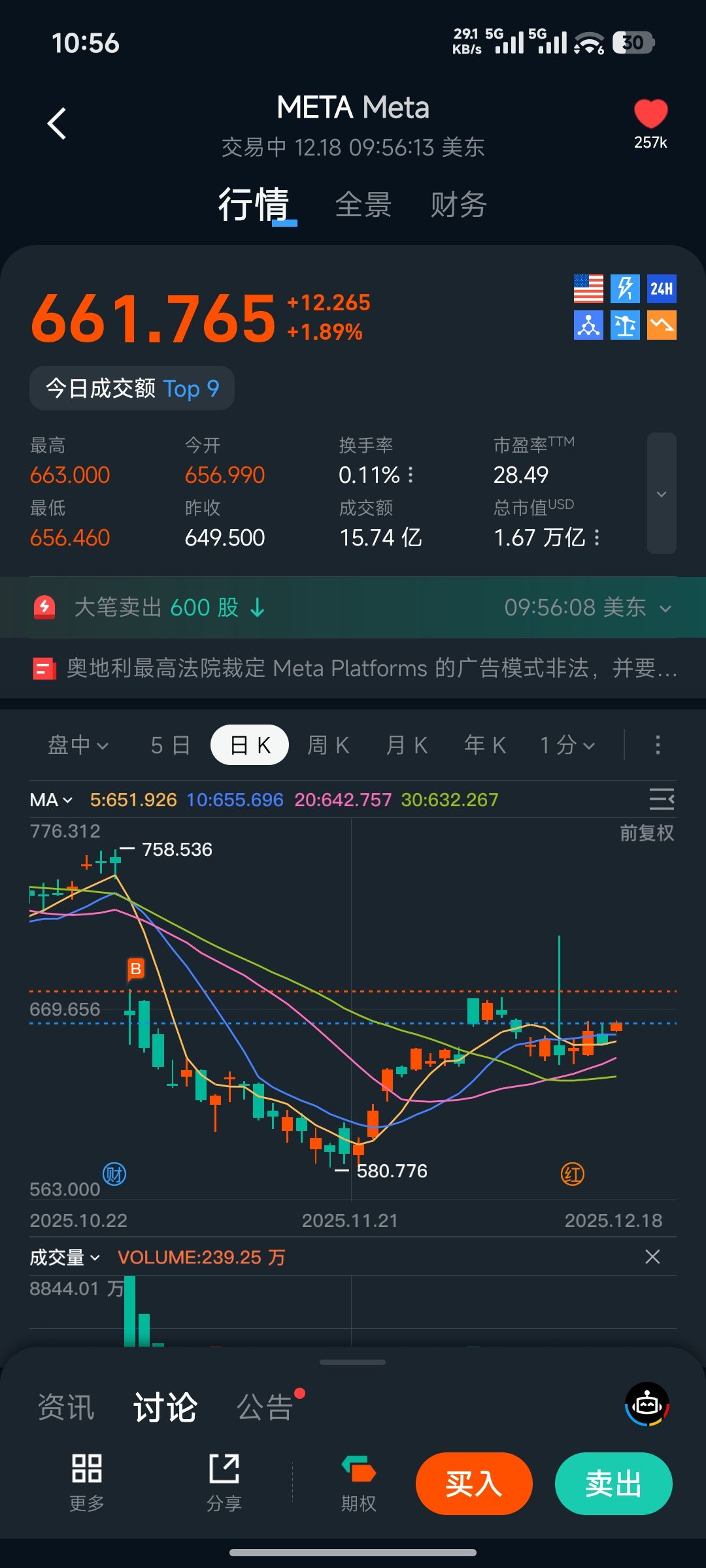Go back using the top-left arrow
706x1568 pixels.
[x=58, y=123]
